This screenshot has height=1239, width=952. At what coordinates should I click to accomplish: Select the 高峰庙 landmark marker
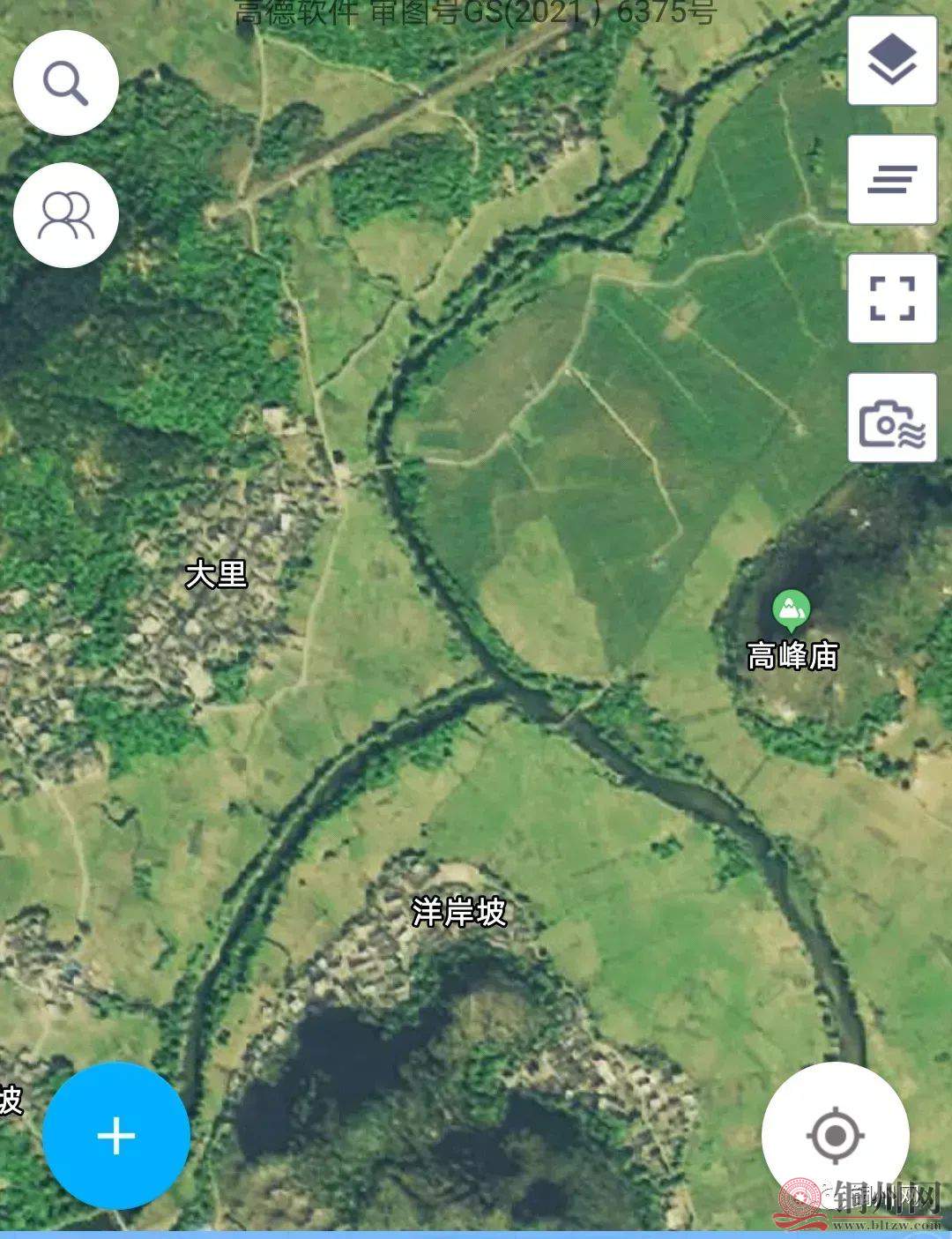click(x=791, y=610)
